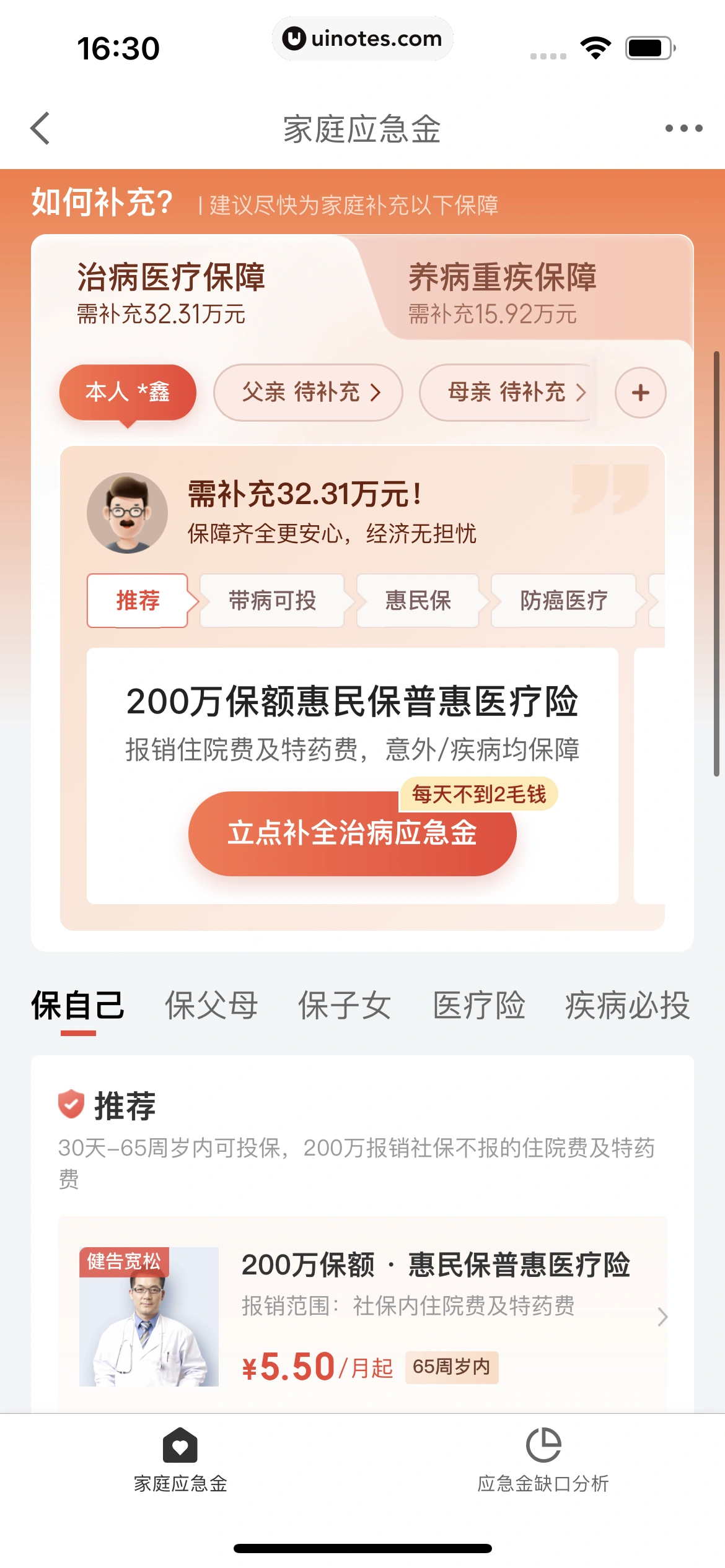Select the 本人 *鑫 member chip
The width and height of the screenshot is (725, 1568).
128,392
